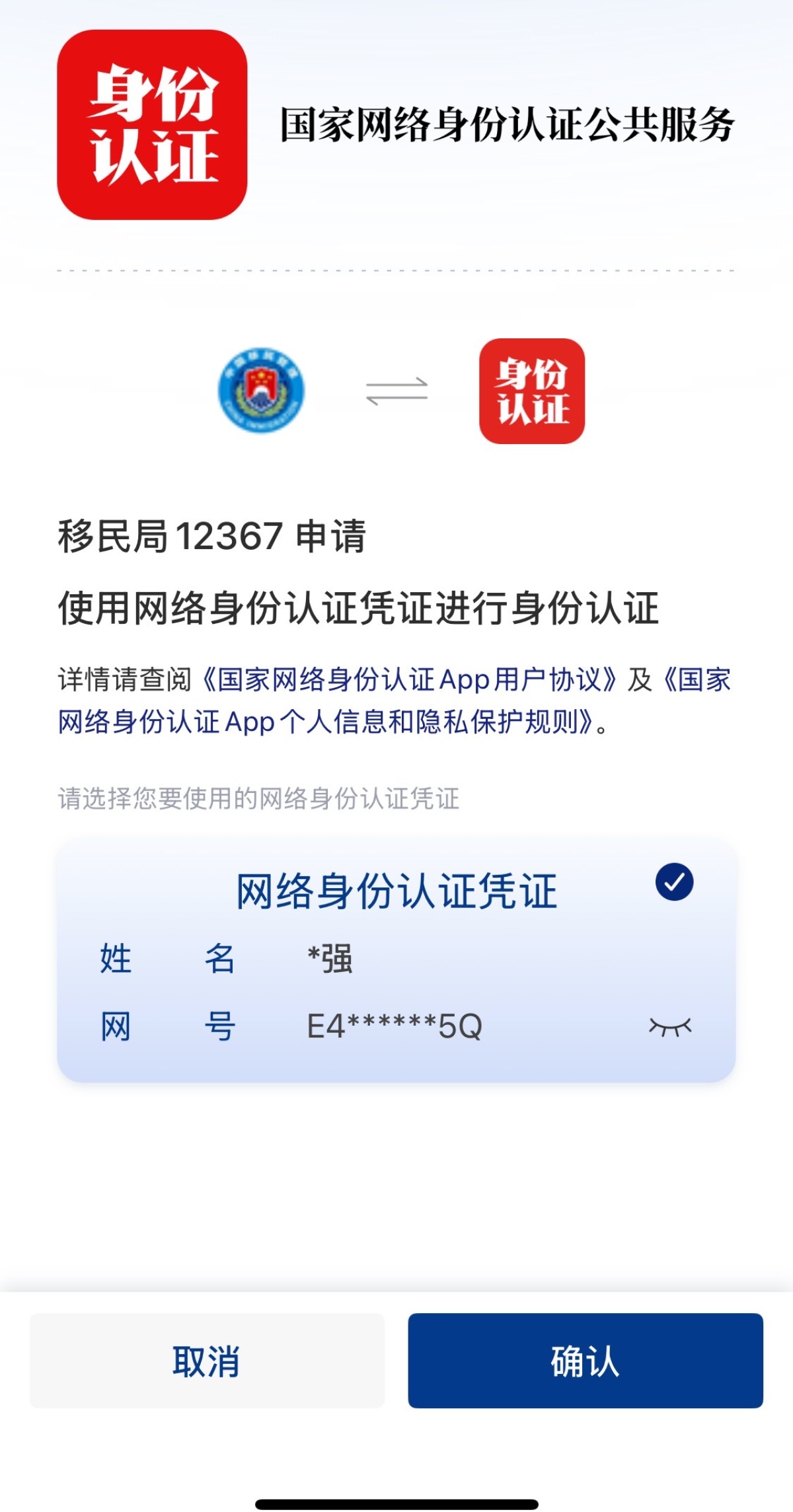Select the 网络身份认证凭证 credential checkmark
The width and height of the screenshot is (793, 1512).
(x=674, y=882)
